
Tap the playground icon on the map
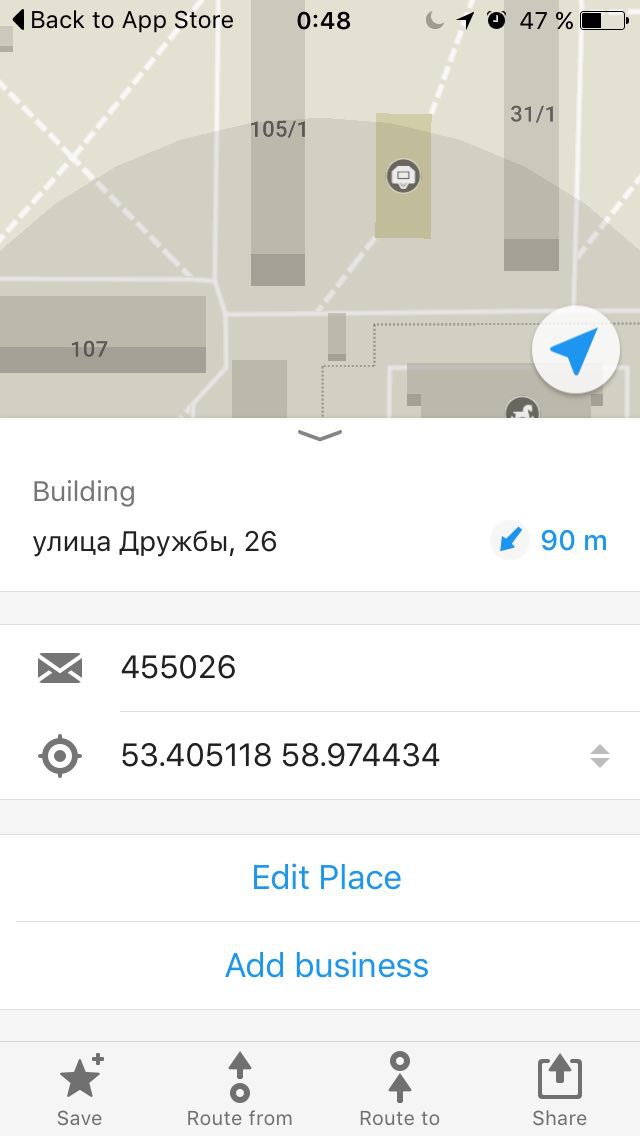coord(523,409)
